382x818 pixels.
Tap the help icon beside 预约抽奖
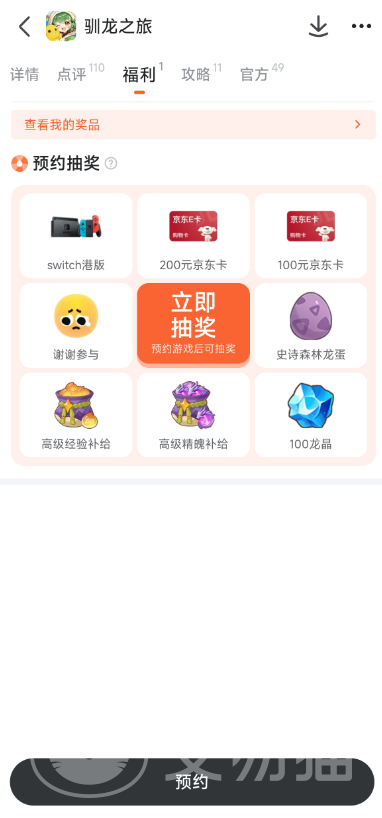111,164
